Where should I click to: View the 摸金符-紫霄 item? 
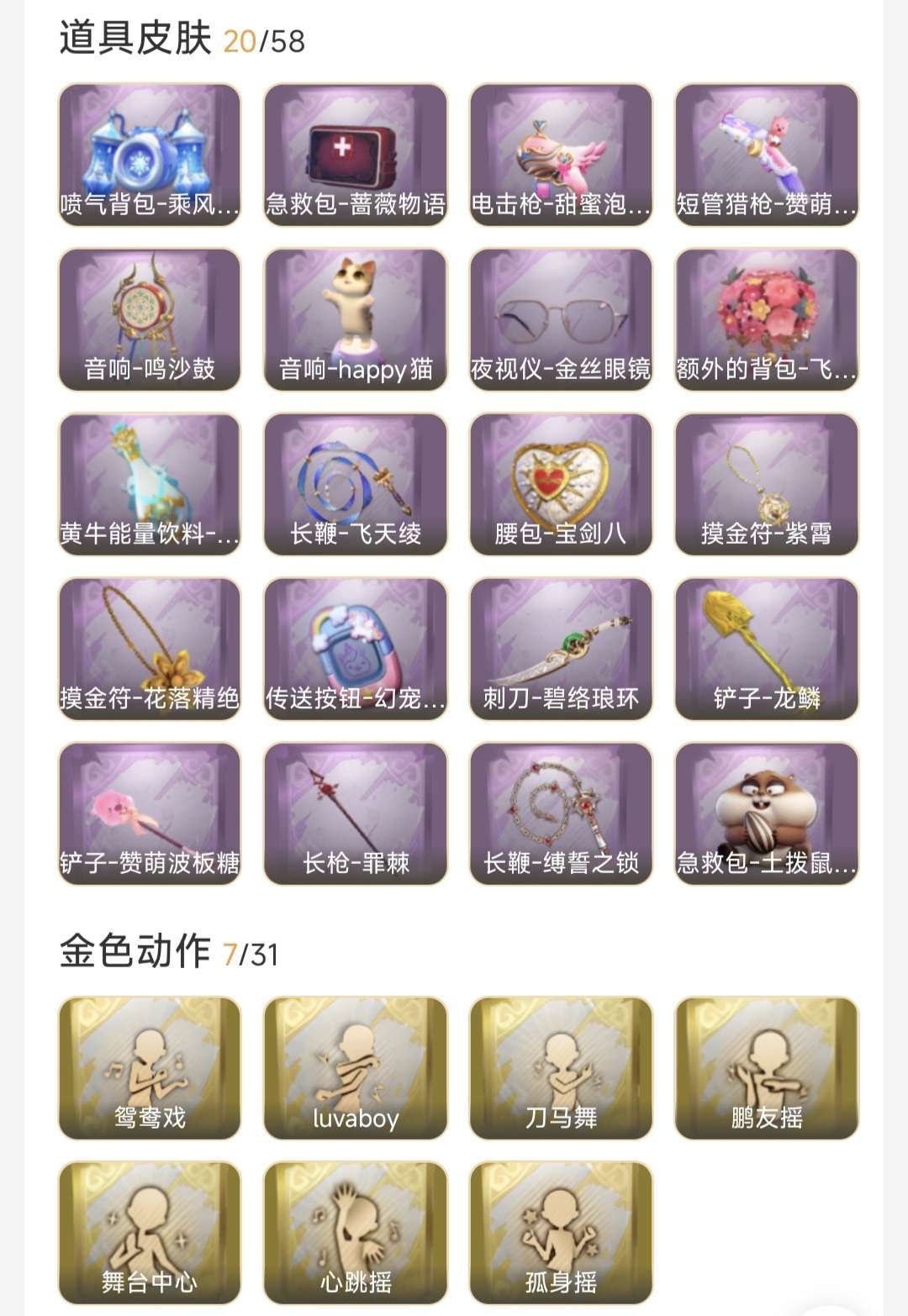click(767, 484)
